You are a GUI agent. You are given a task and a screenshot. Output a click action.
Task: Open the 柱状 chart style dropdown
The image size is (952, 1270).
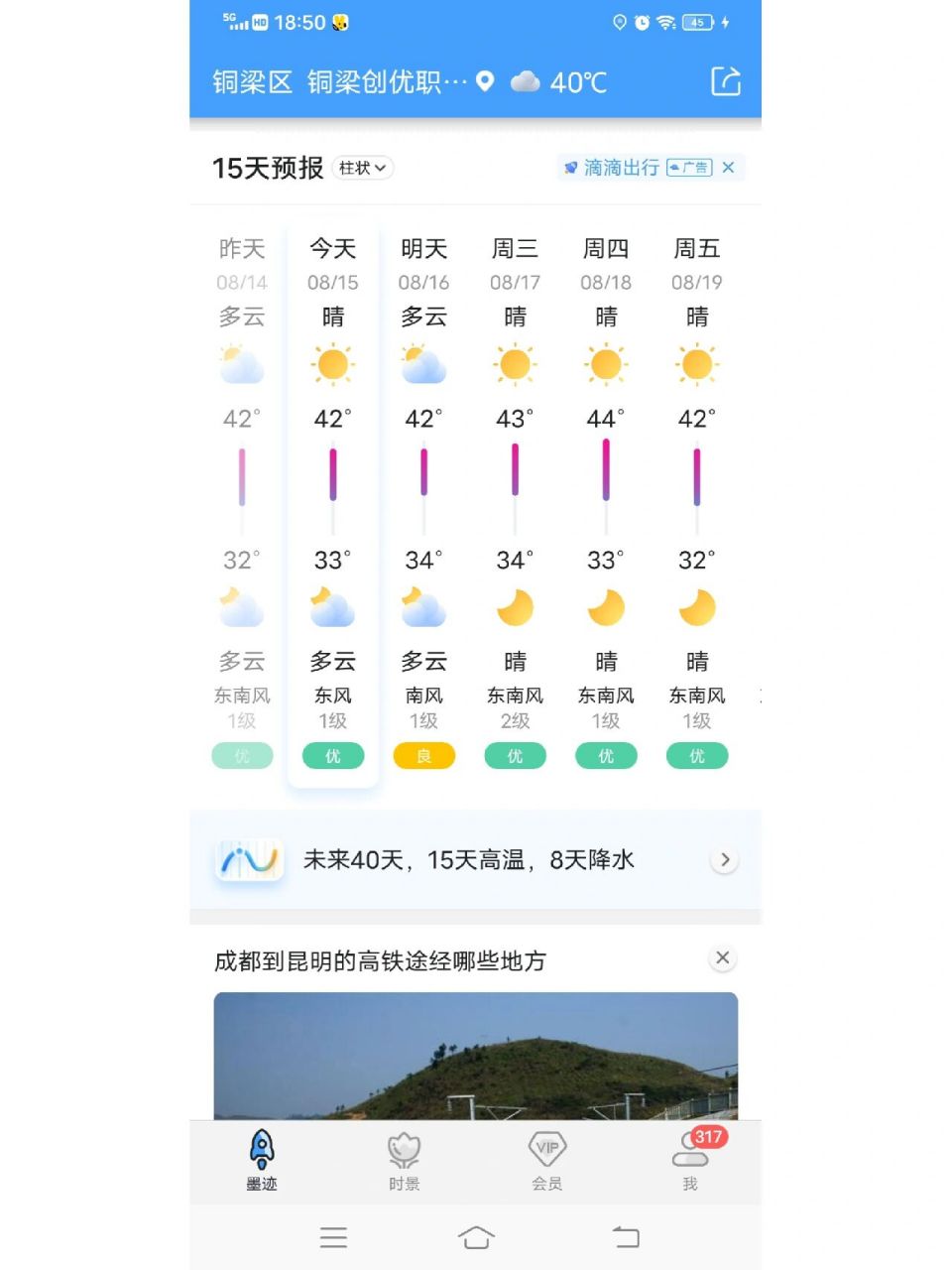[362, 169]
